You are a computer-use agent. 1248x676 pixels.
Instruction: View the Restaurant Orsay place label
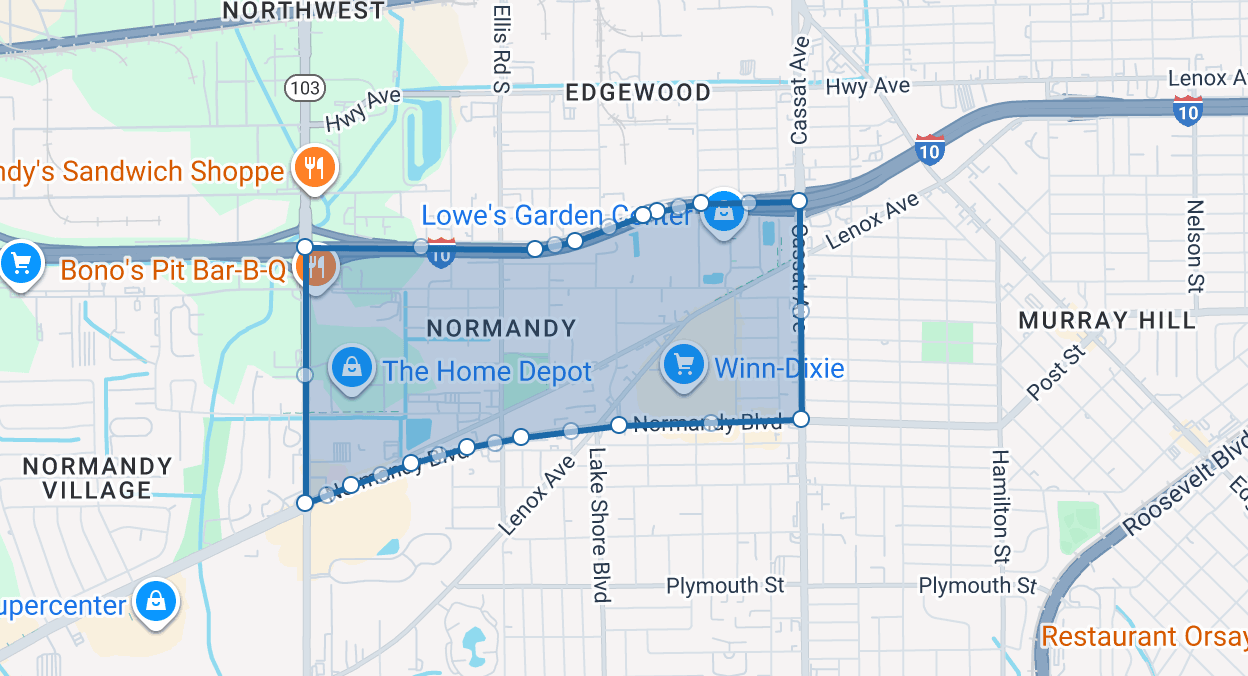click(1144, 636)
